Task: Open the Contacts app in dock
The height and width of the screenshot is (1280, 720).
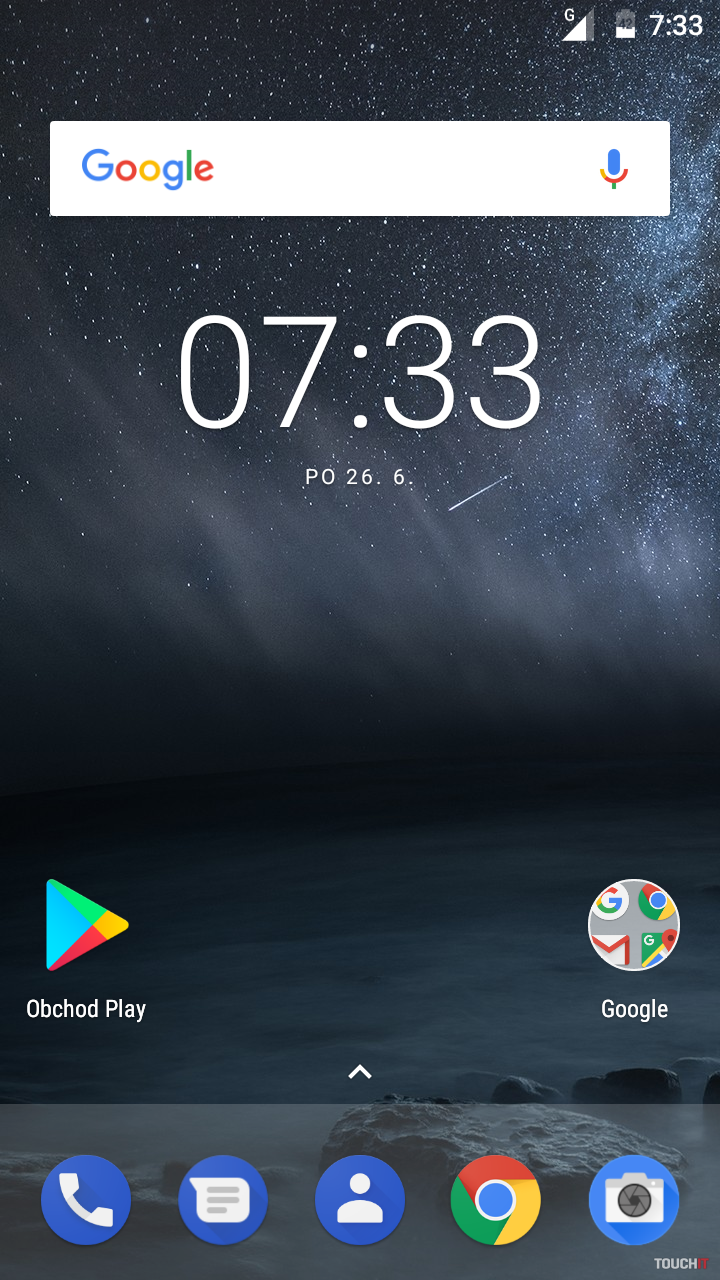Action: coord(360,1200)
